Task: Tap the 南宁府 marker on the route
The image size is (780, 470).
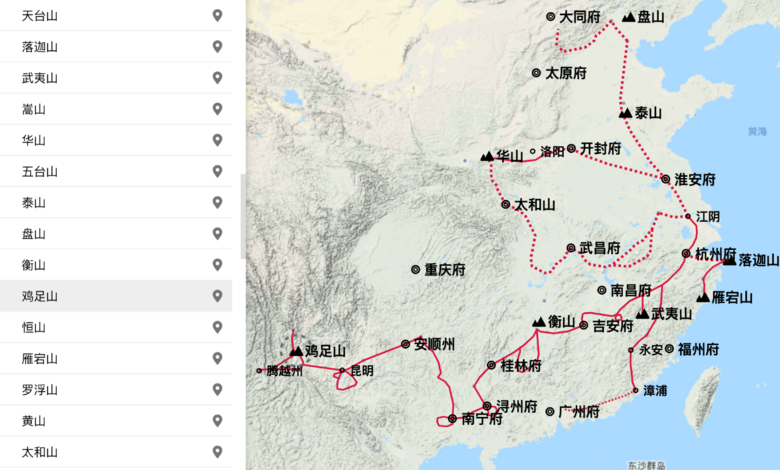Action: pyautogui.click(x=453, y=419)
